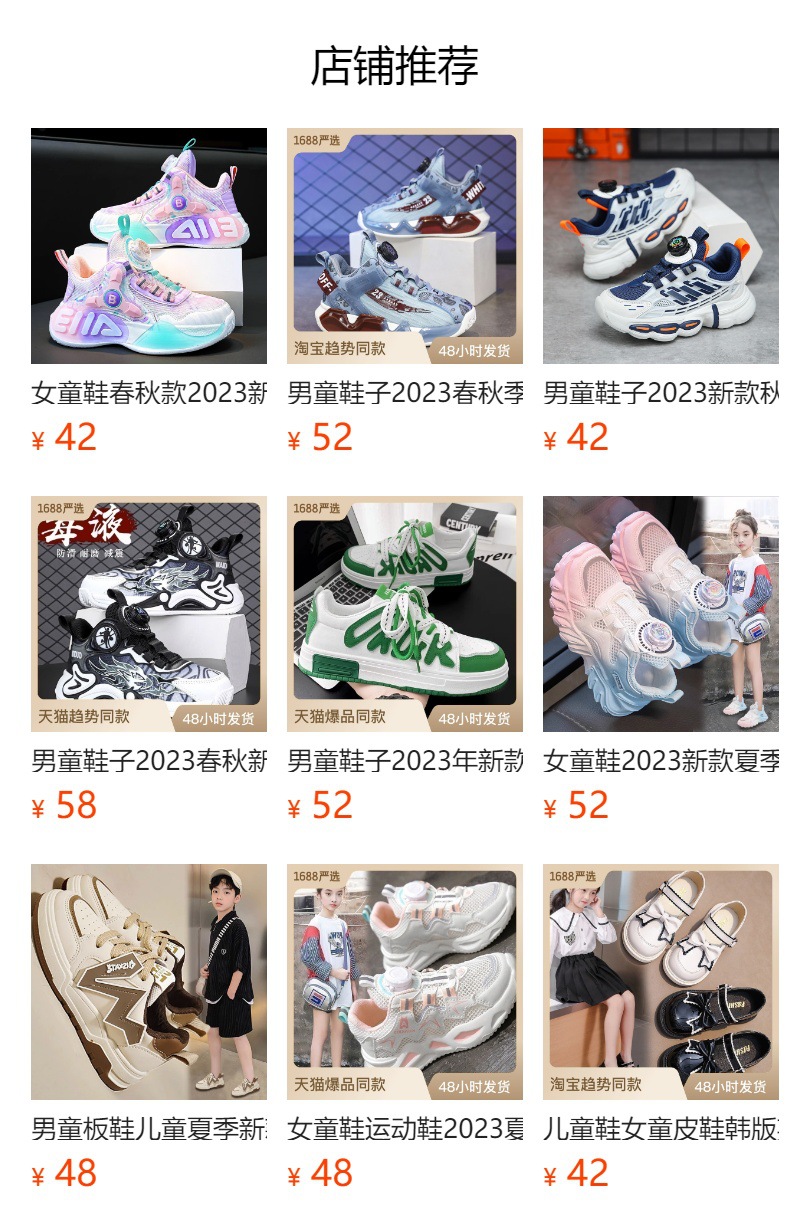Select the 女童鞋运动鞋2023夏 listing
This screenshot has height=1232, width=790.
pos(405,1028)
